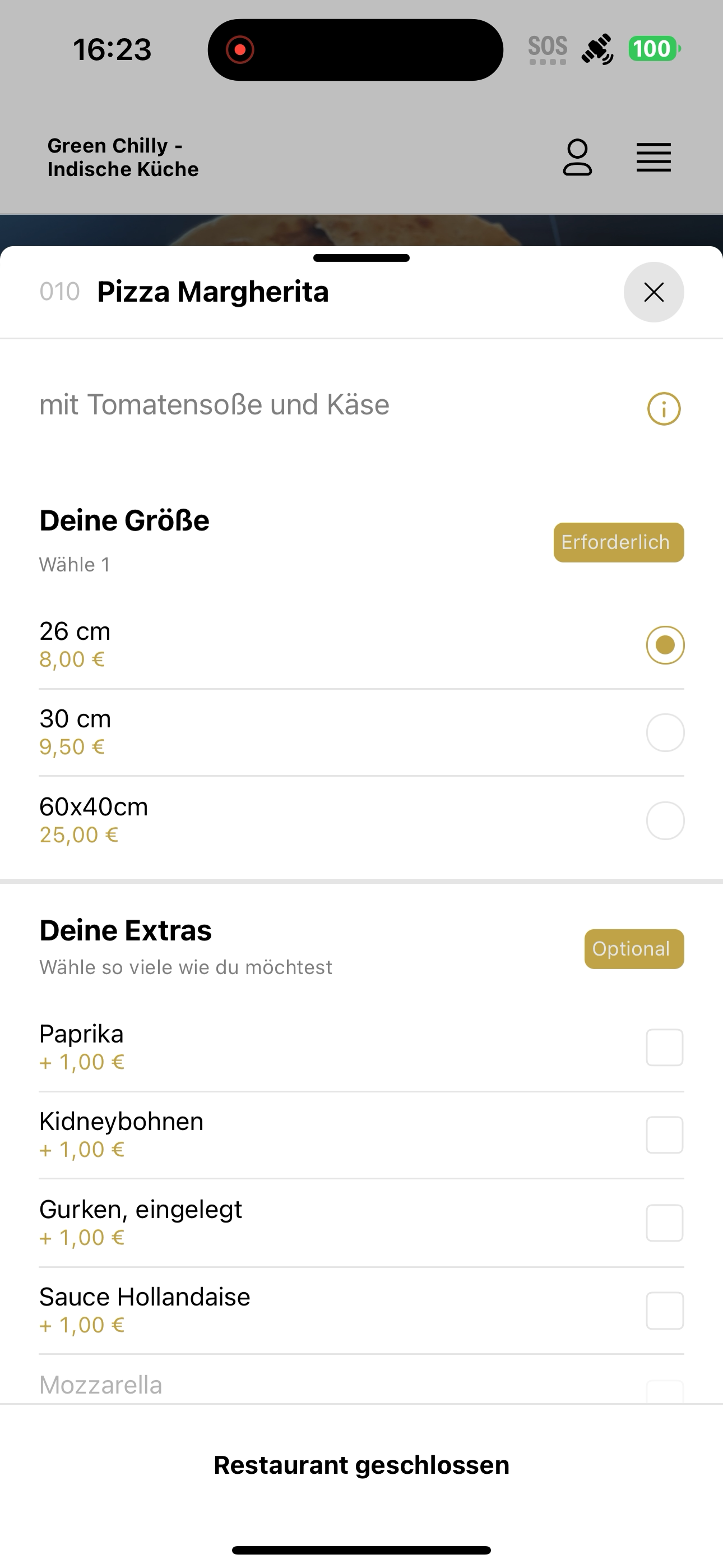Viewport: 723px width, 1568px height.
Task: Choose the 30 cm size option
Action: (665, 732)
